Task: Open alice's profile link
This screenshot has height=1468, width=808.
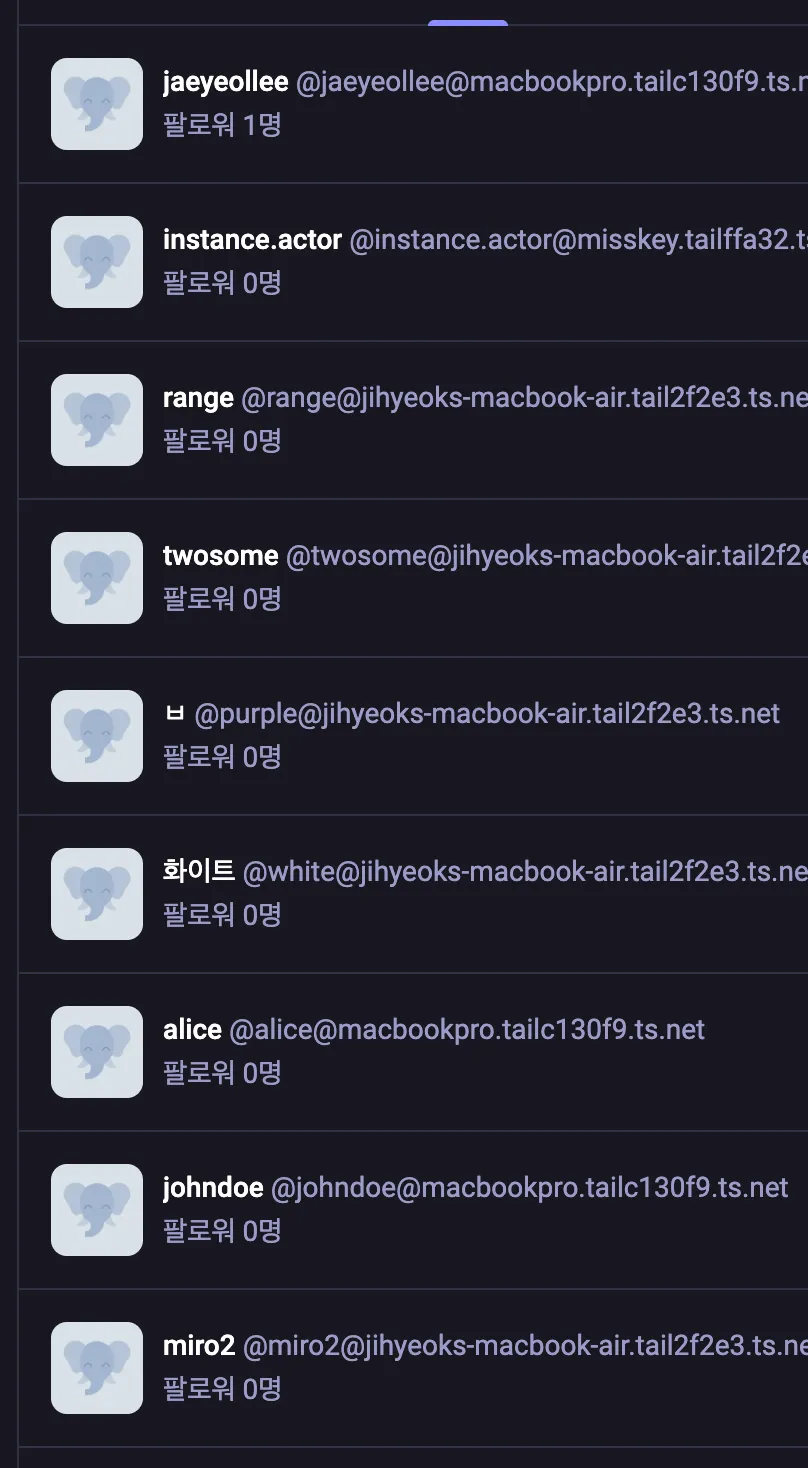Action: (x=192, y=1029)
